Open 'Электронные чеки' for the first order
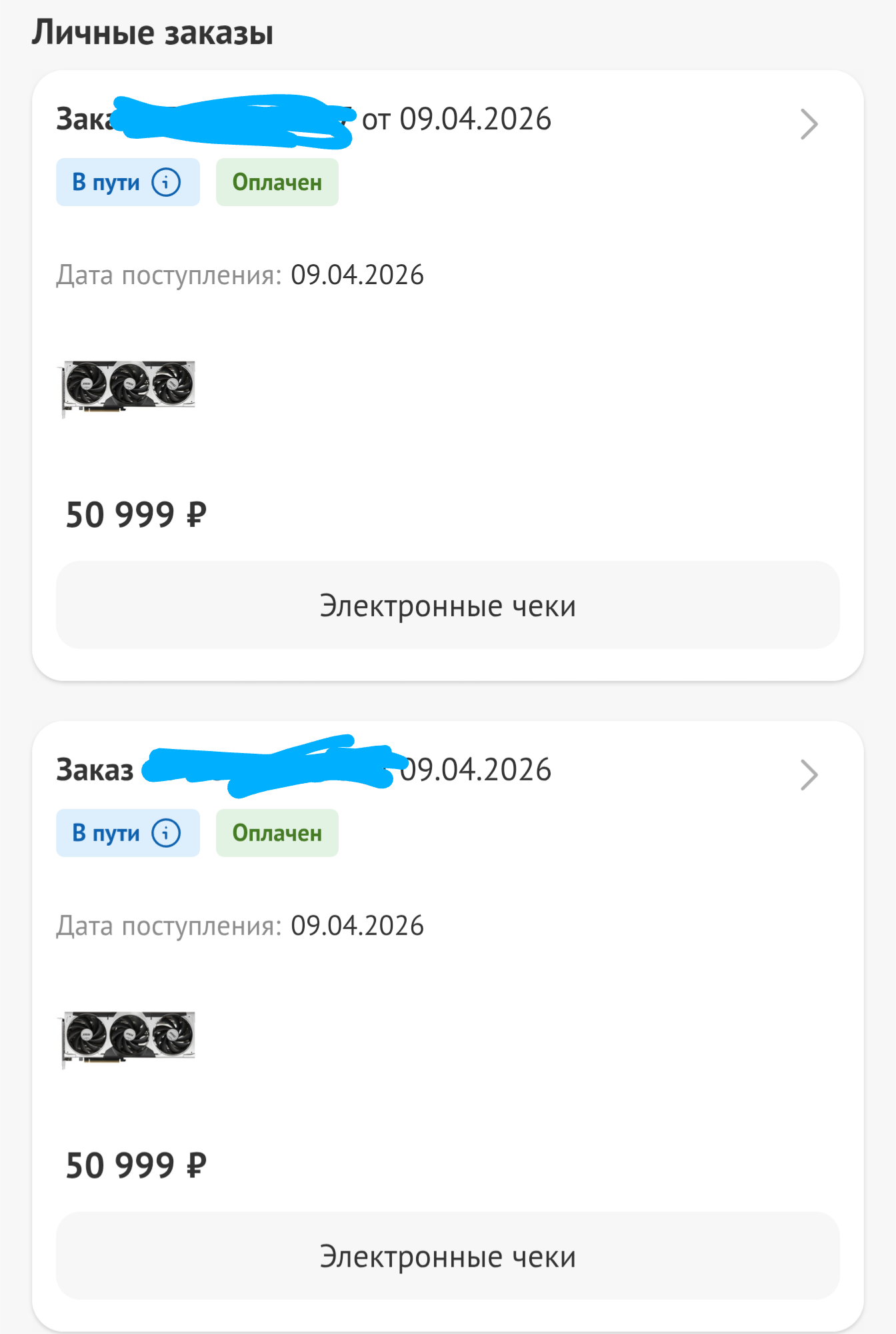Screen dimensions: 896x1334 point(447,606)
